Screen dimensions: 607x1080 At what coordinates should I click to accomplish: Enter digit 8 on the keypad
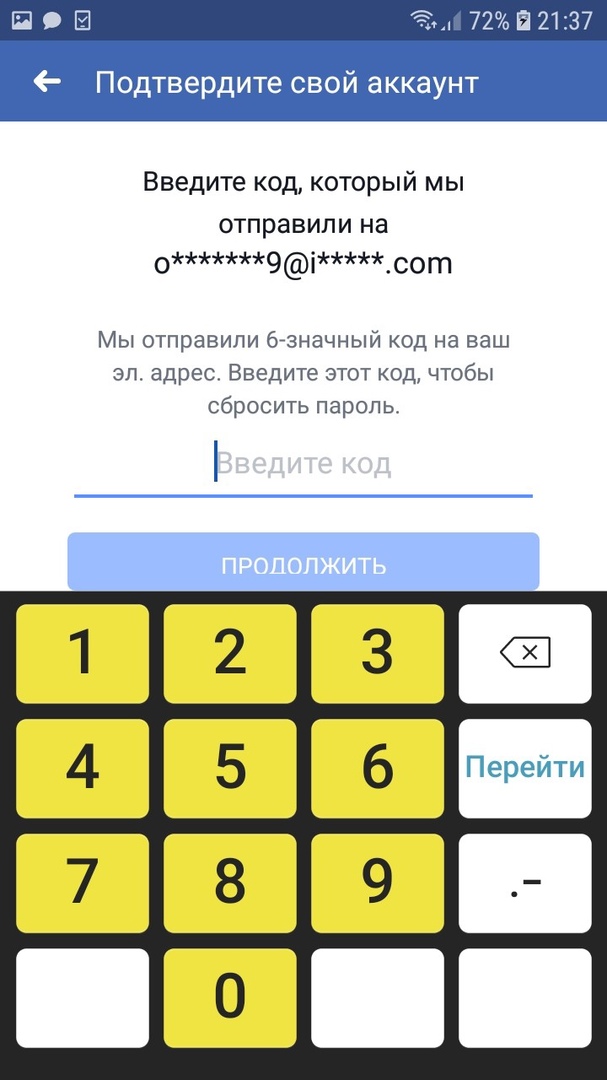click(x=230, y=883)
